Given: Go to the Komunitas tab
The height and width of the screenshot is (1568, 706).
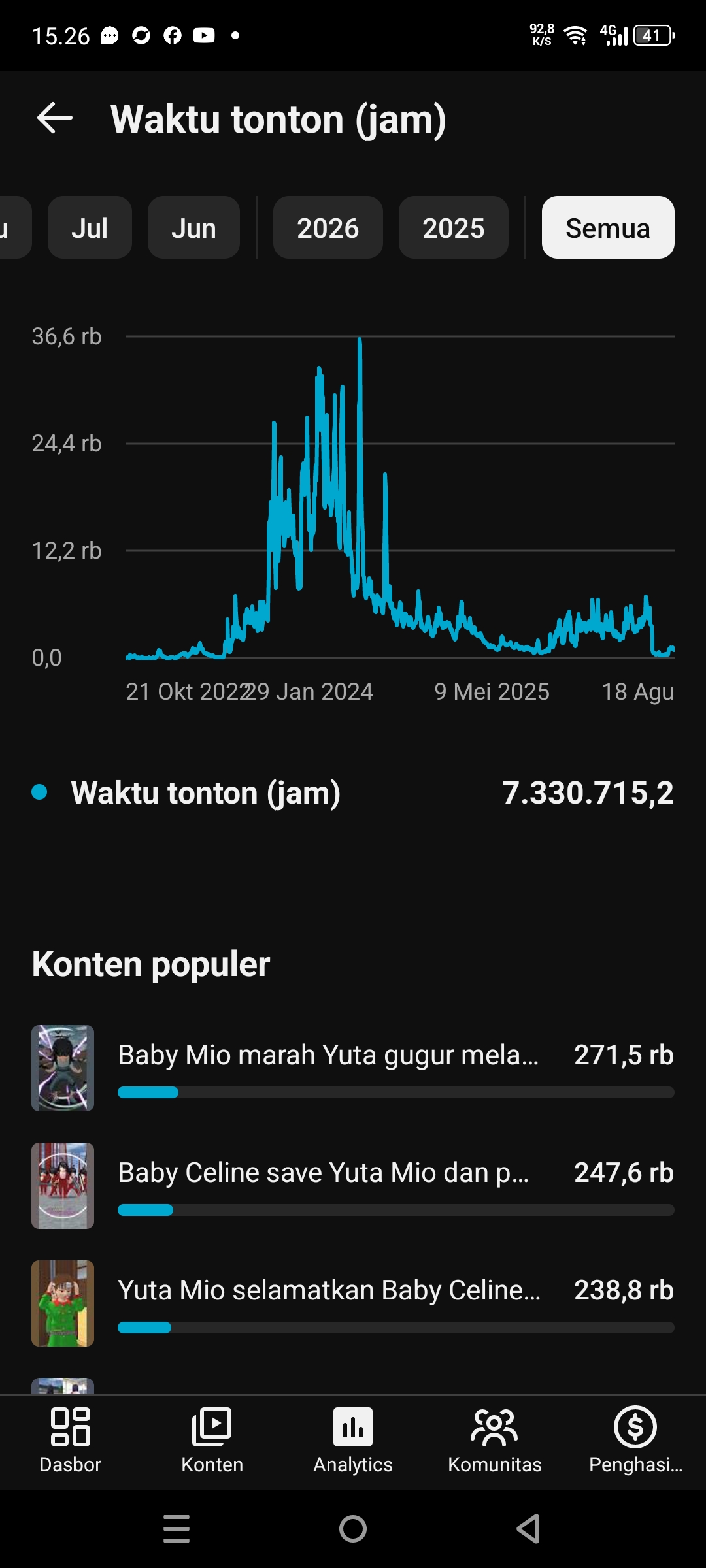Looking at the screenshot, I should 494,1441.
